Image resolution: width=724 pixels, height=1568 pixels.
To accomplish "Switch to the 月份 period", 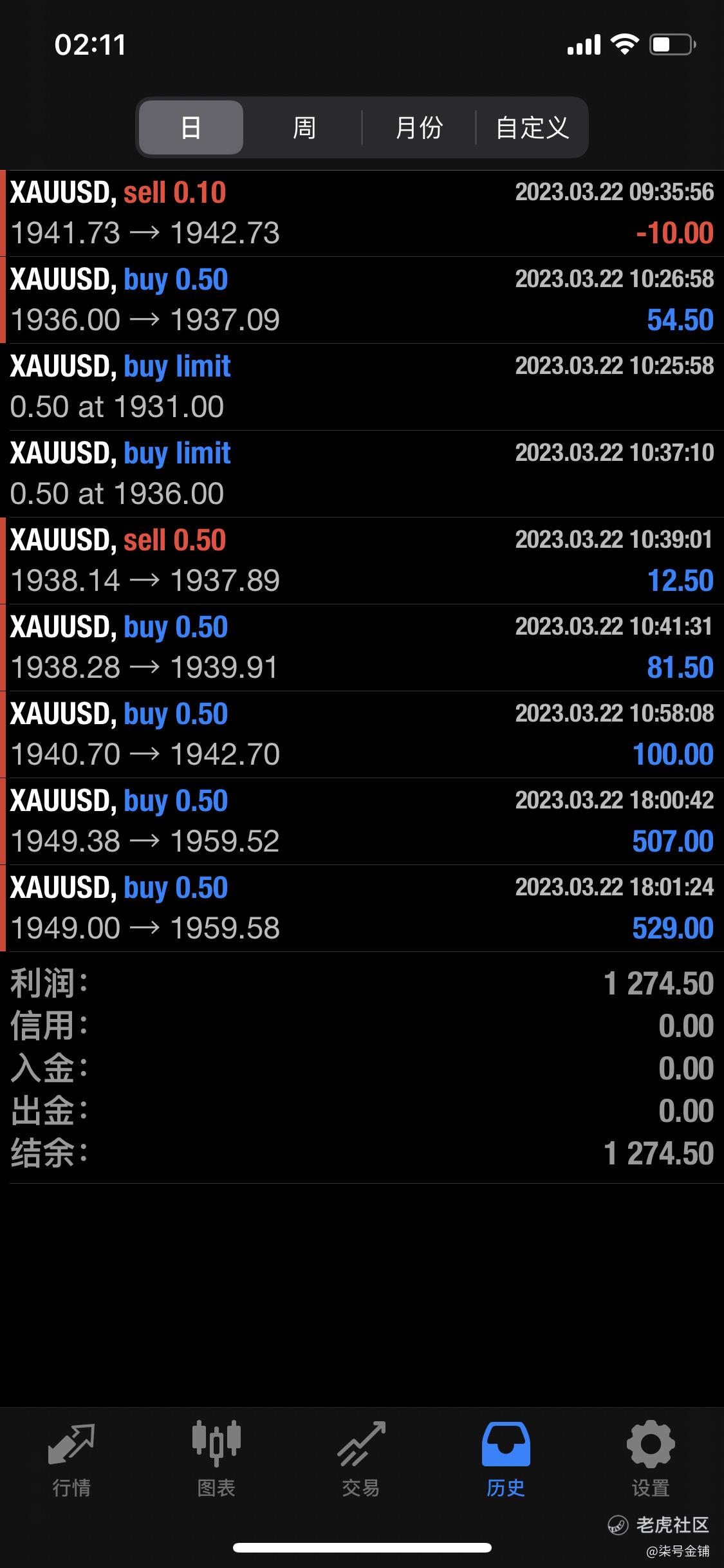I will (419, 127).
